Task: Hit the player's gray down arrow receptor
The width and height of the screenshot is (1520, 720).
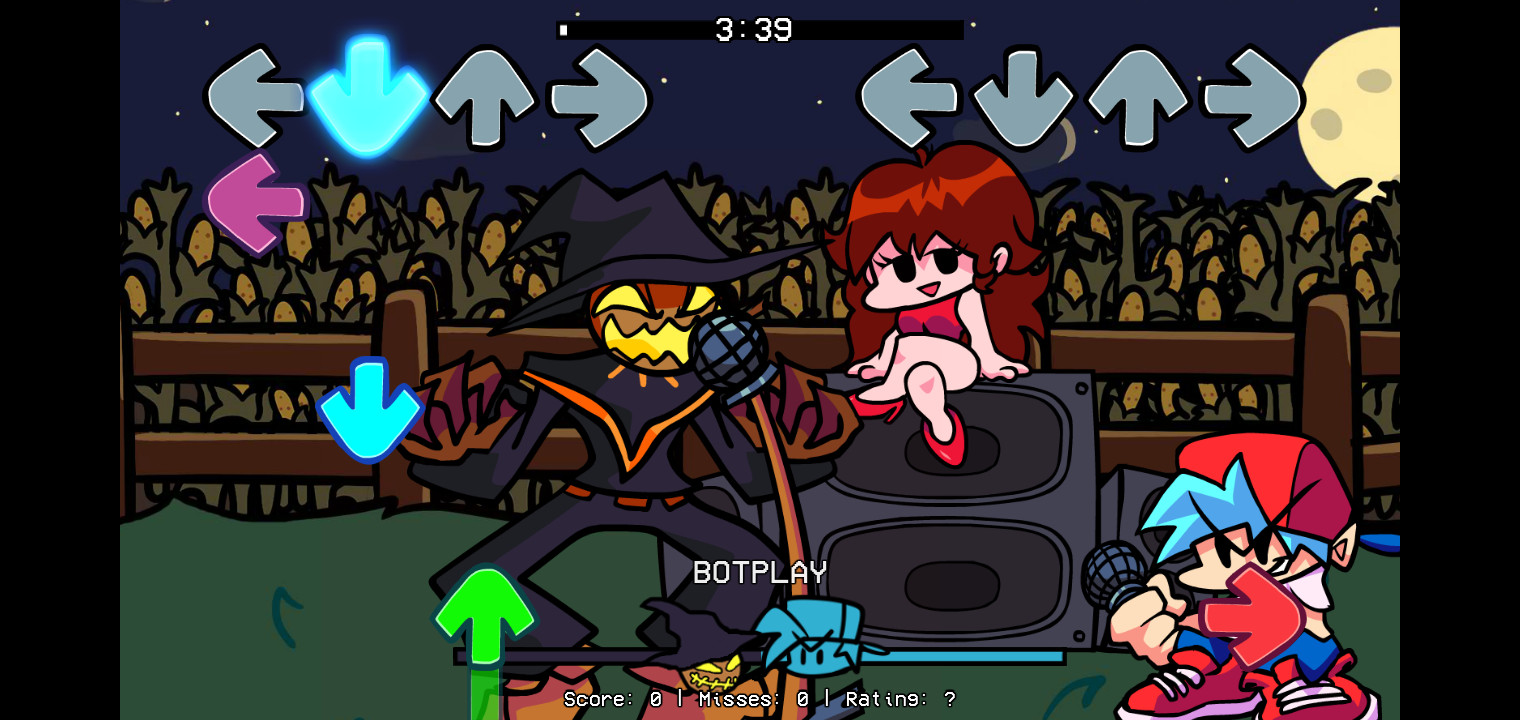Action: pos(1022,98)
